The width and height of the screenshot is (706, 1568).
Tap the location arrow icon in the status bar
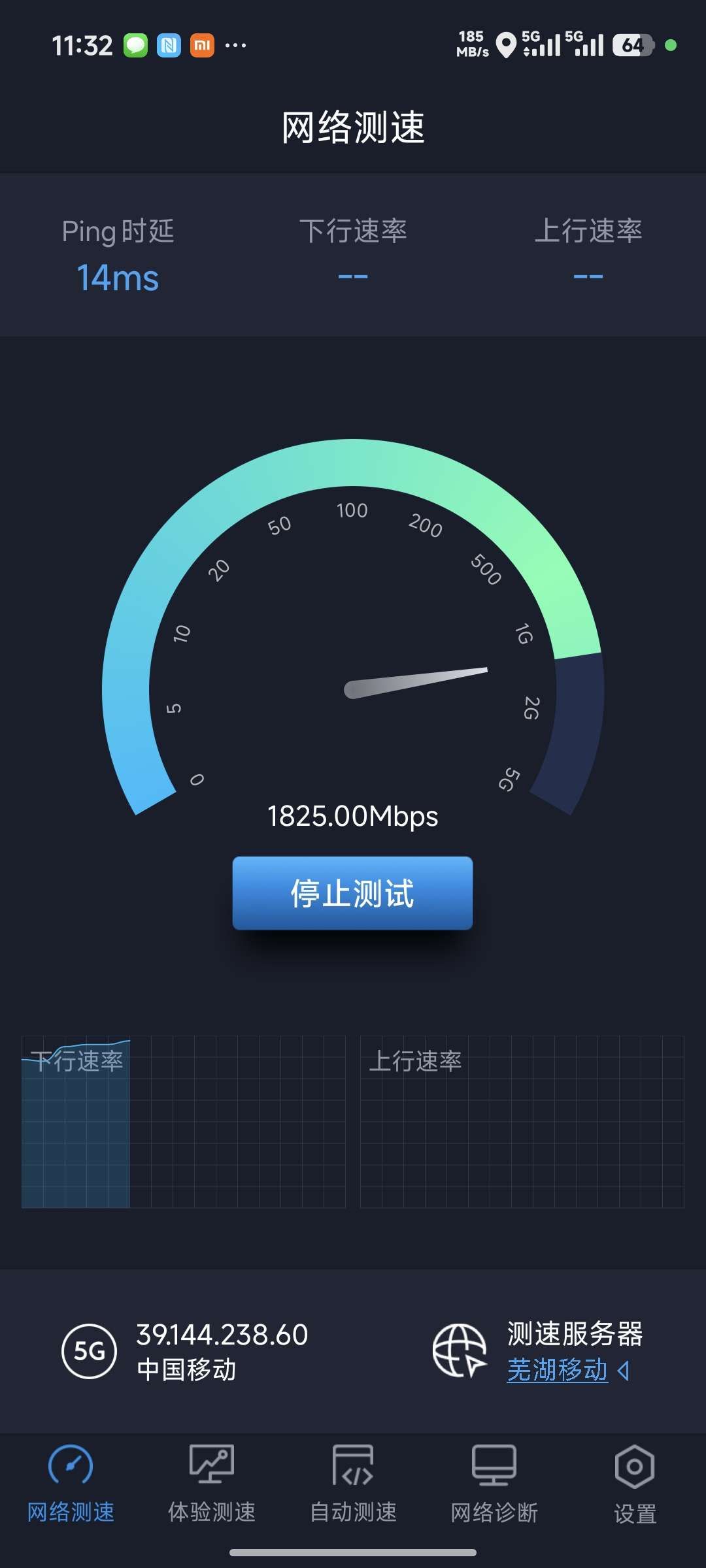click(x=507, y=44)
